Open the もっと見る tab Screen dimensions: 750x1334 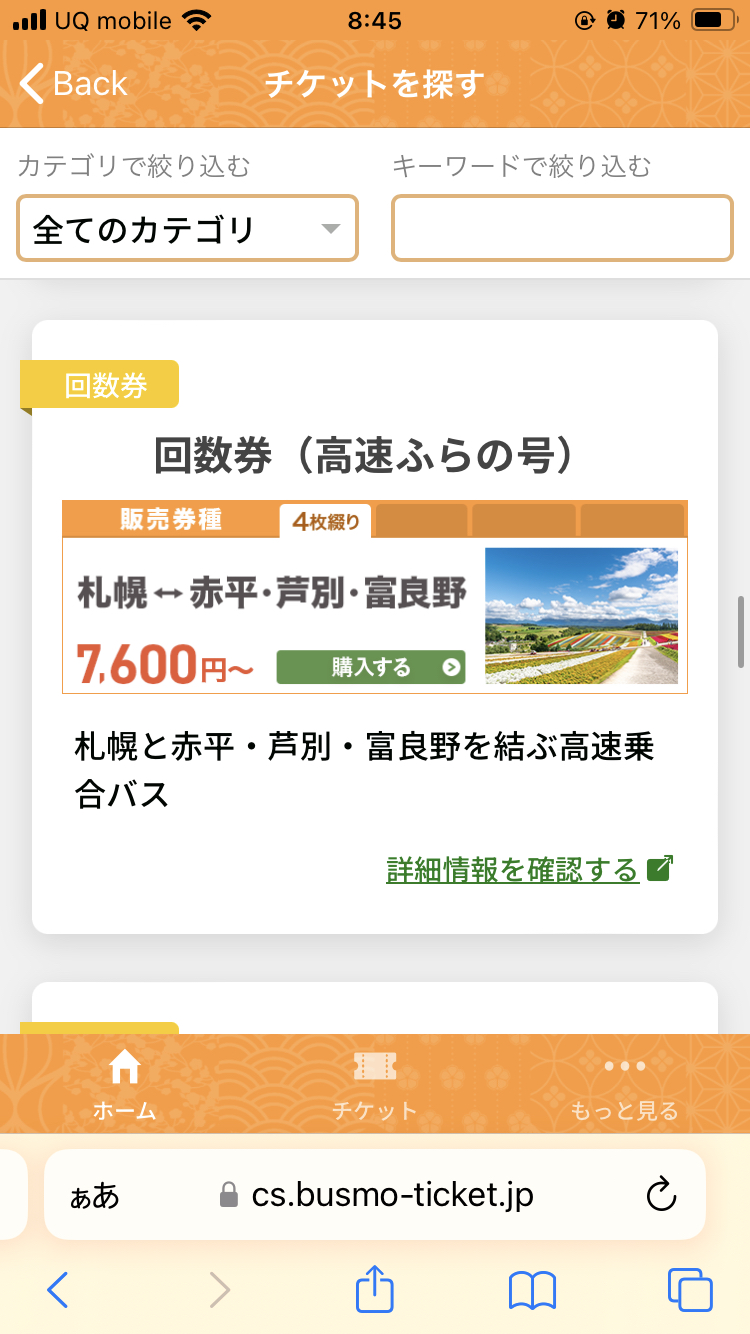point(624,1084)
